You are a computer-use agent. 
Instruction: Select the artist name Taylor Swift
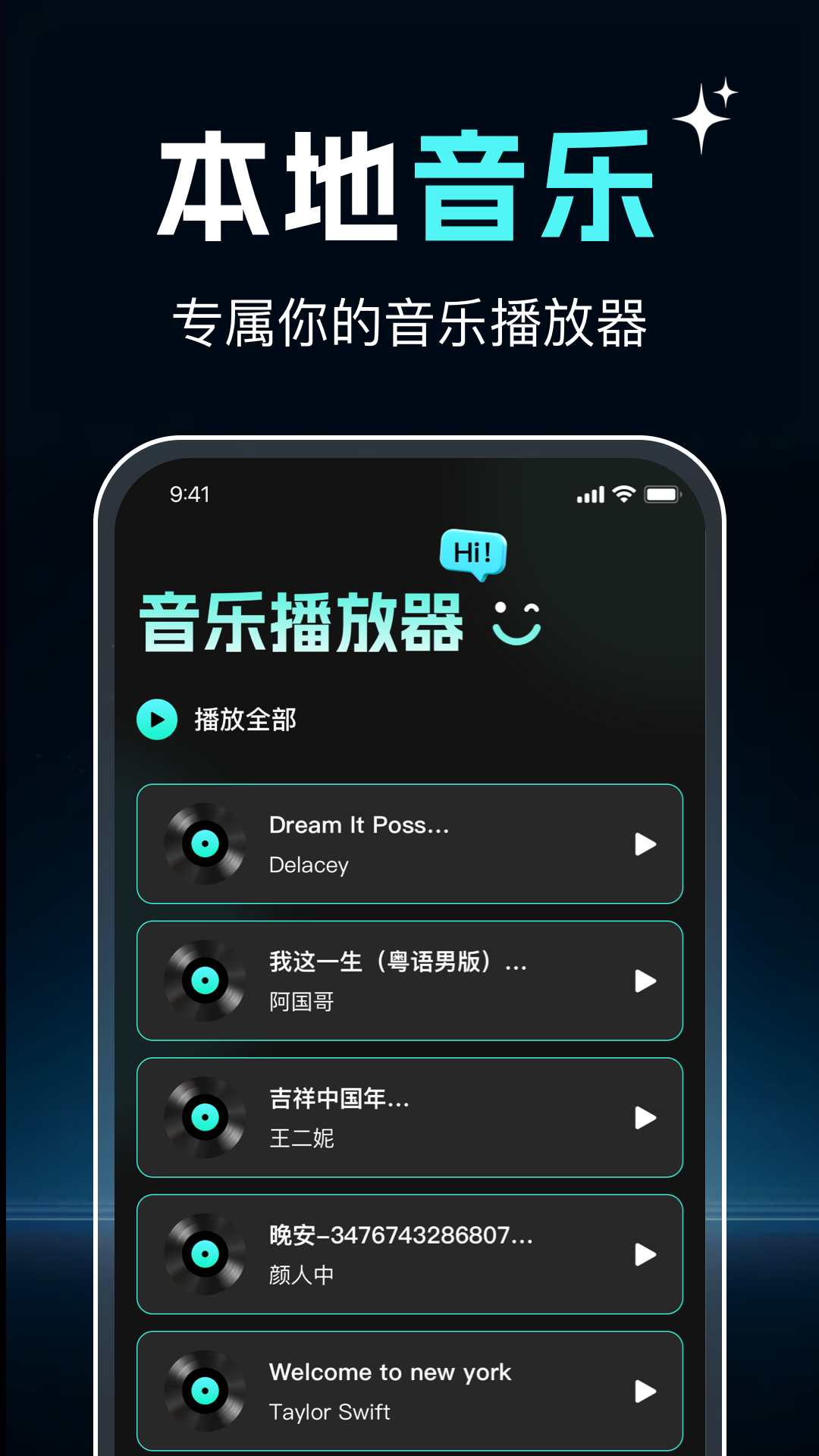[x=330, y=1412]
